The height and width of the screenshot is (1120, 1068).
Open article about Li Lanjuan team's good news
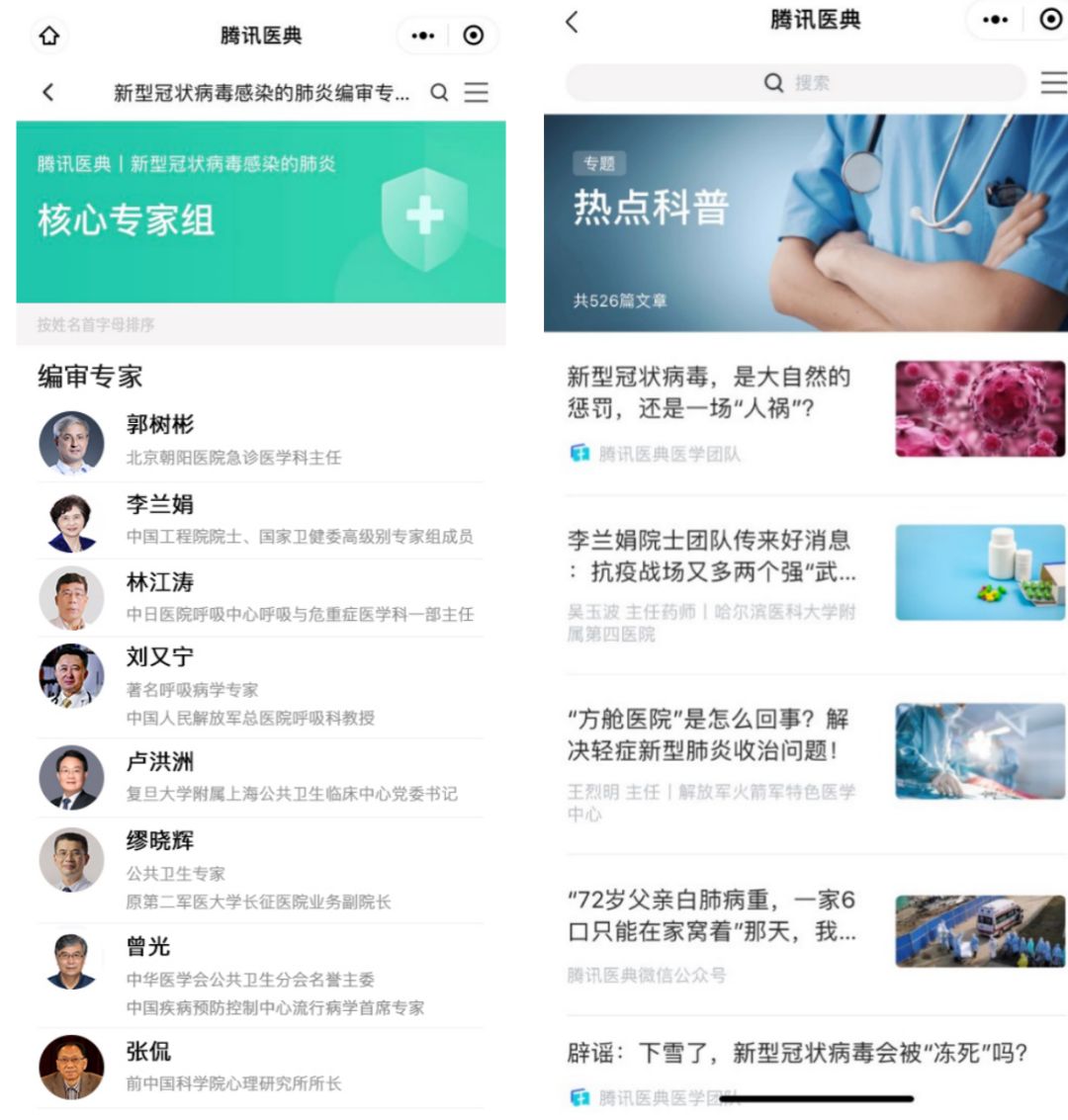tap(710, 555)
